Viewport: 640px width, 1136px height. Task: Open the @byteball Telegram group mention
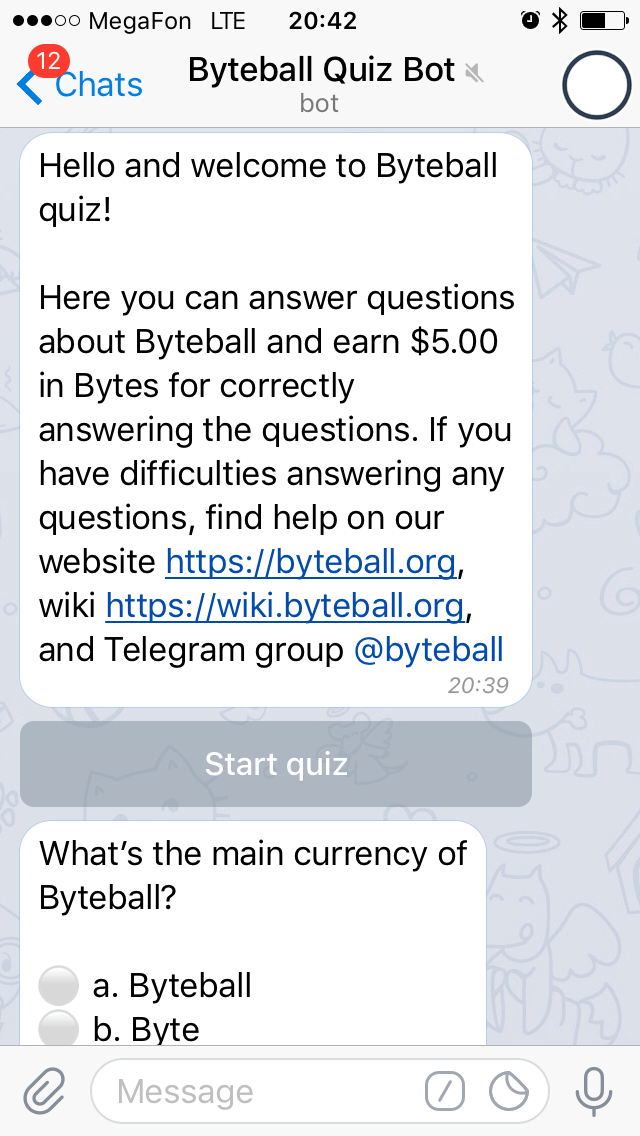(x=429, y=650)
